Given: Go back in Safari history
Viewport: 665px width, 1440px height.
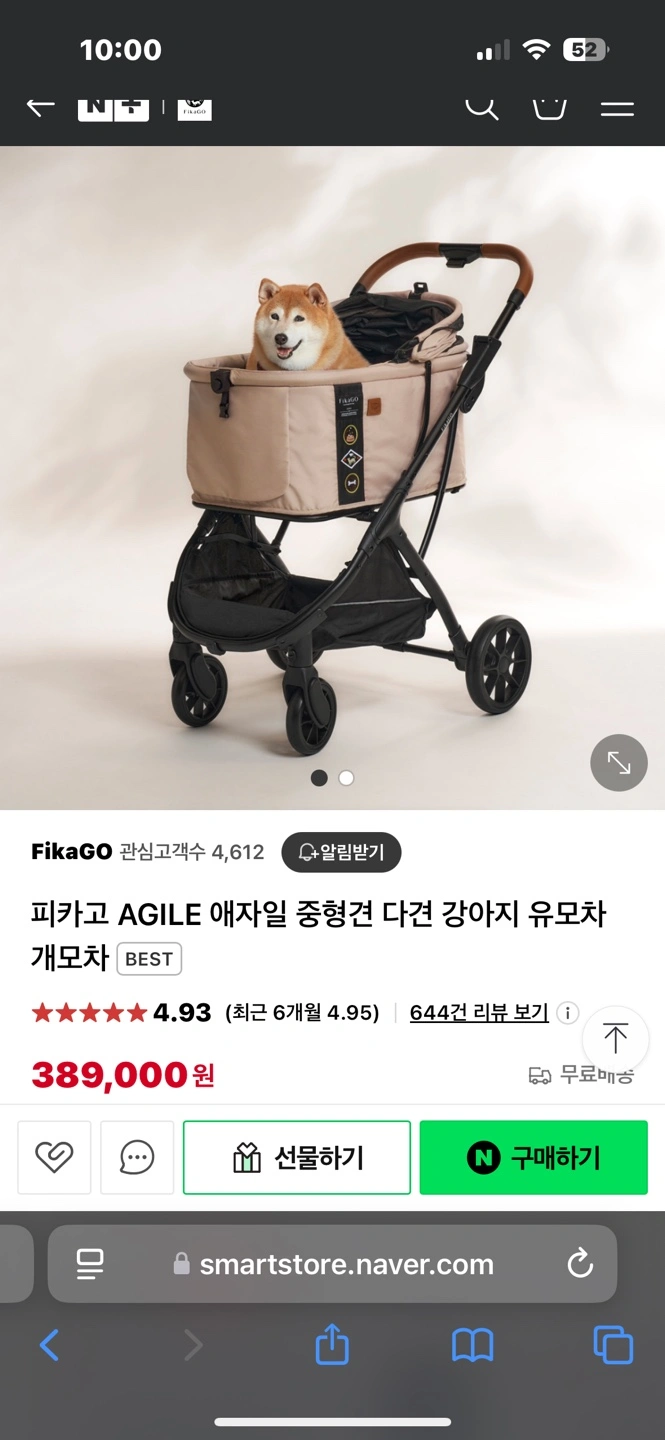Looking at the screenshot, I should (49, 1345).
